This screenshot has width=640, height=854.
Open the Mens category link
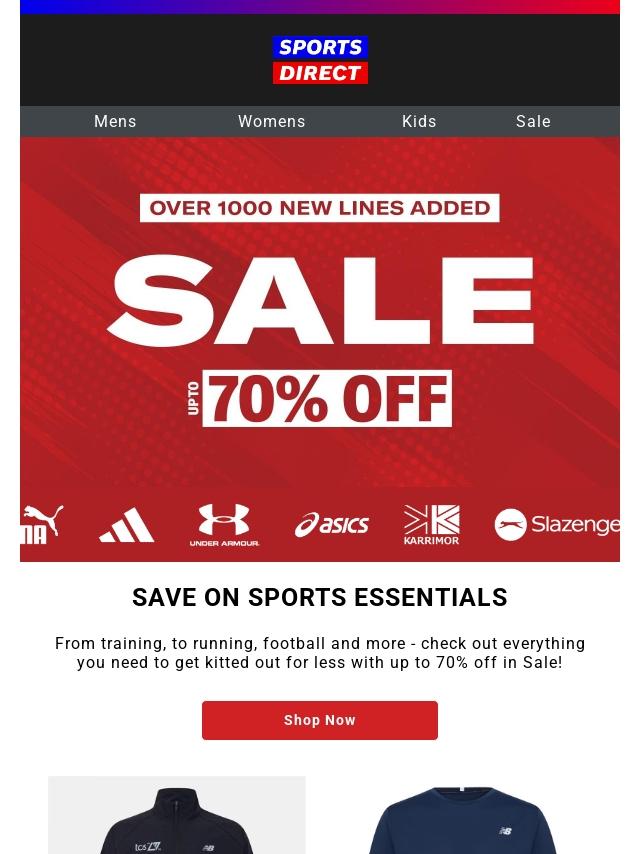(115, 121)
